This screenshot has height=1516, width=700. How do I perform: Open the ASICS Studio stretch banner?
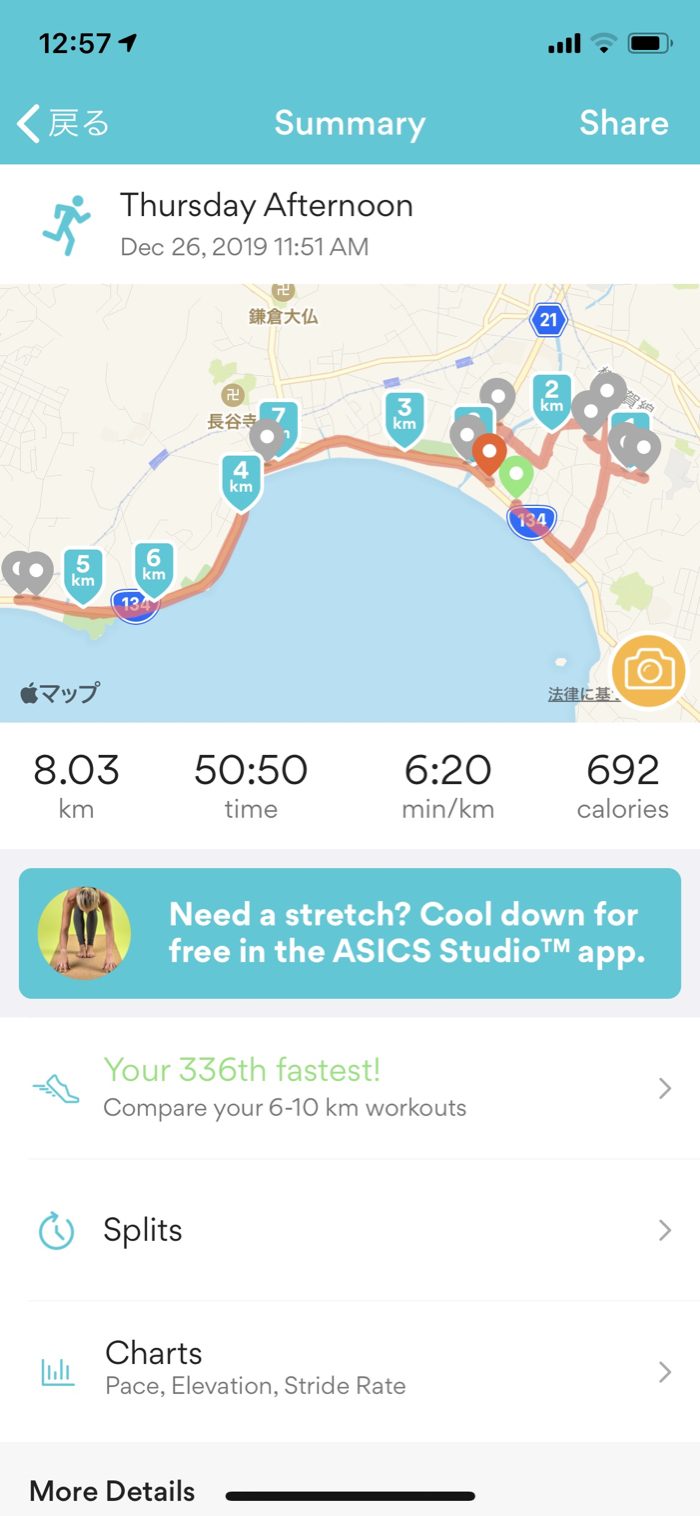[350, 933]
